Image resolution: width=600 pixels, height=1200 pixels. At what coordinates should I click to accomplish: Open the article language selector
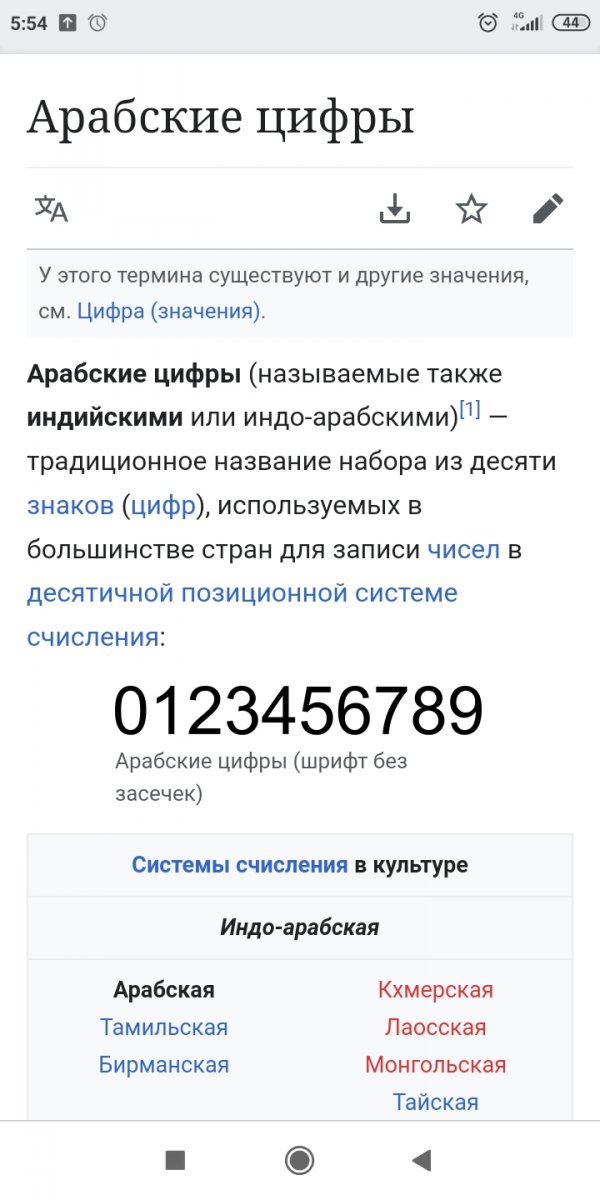coord(51,209)
